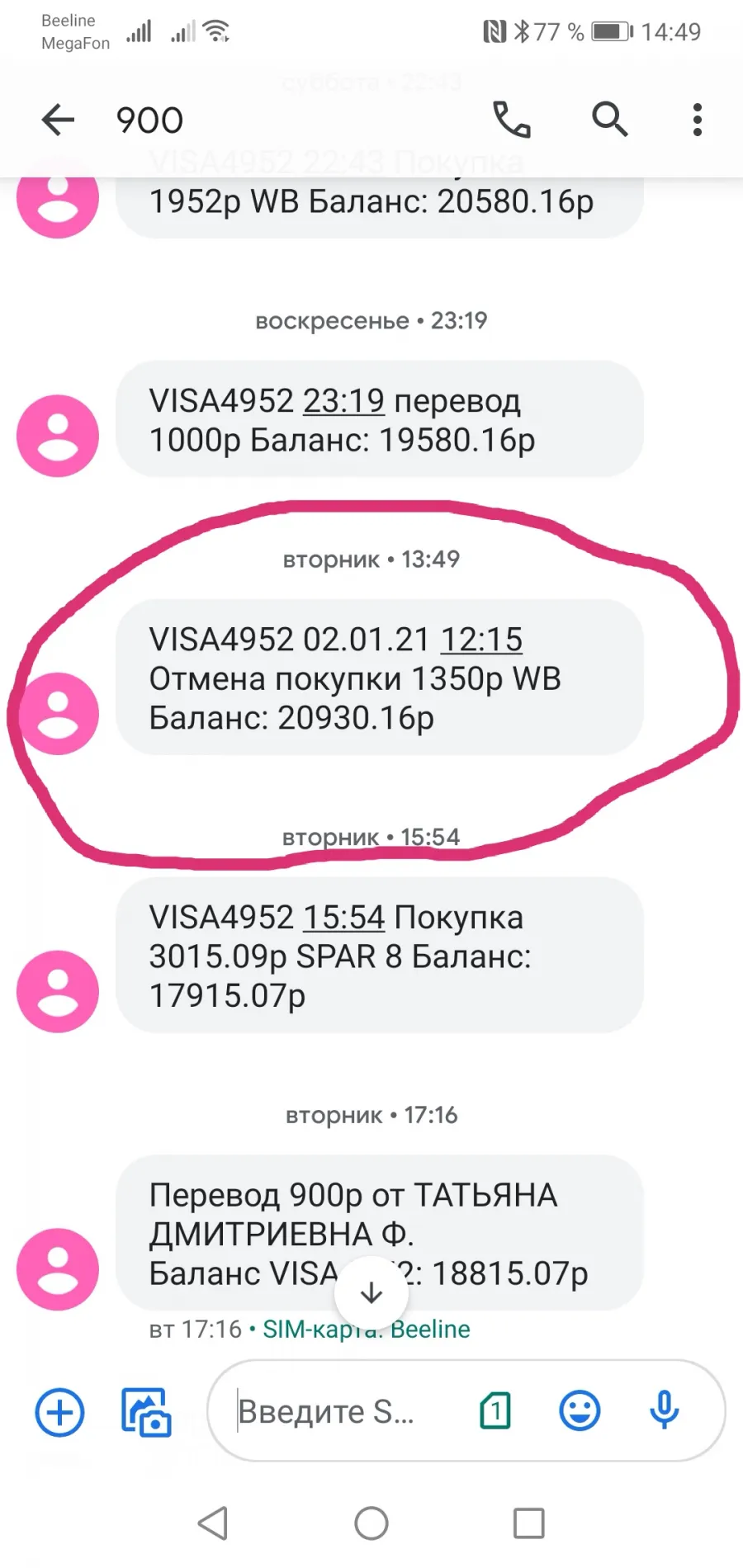Open the three-dot overflow menu
Image resolution: width=743 pixels, height=1568 pixels.
[x=698, y=120]
